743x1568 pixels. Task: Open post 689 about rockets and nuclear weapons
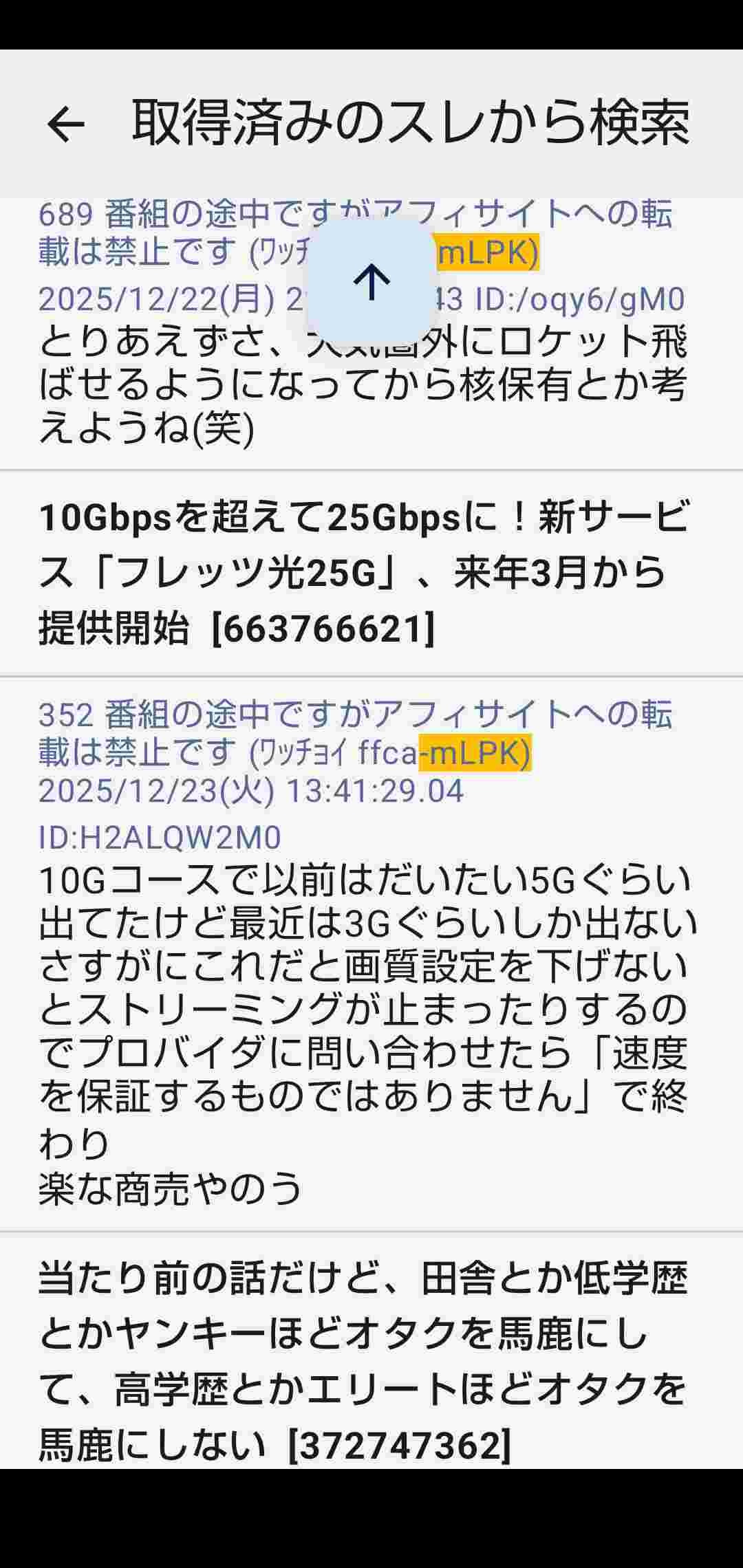pyautogui.click(x=363, y=385)
